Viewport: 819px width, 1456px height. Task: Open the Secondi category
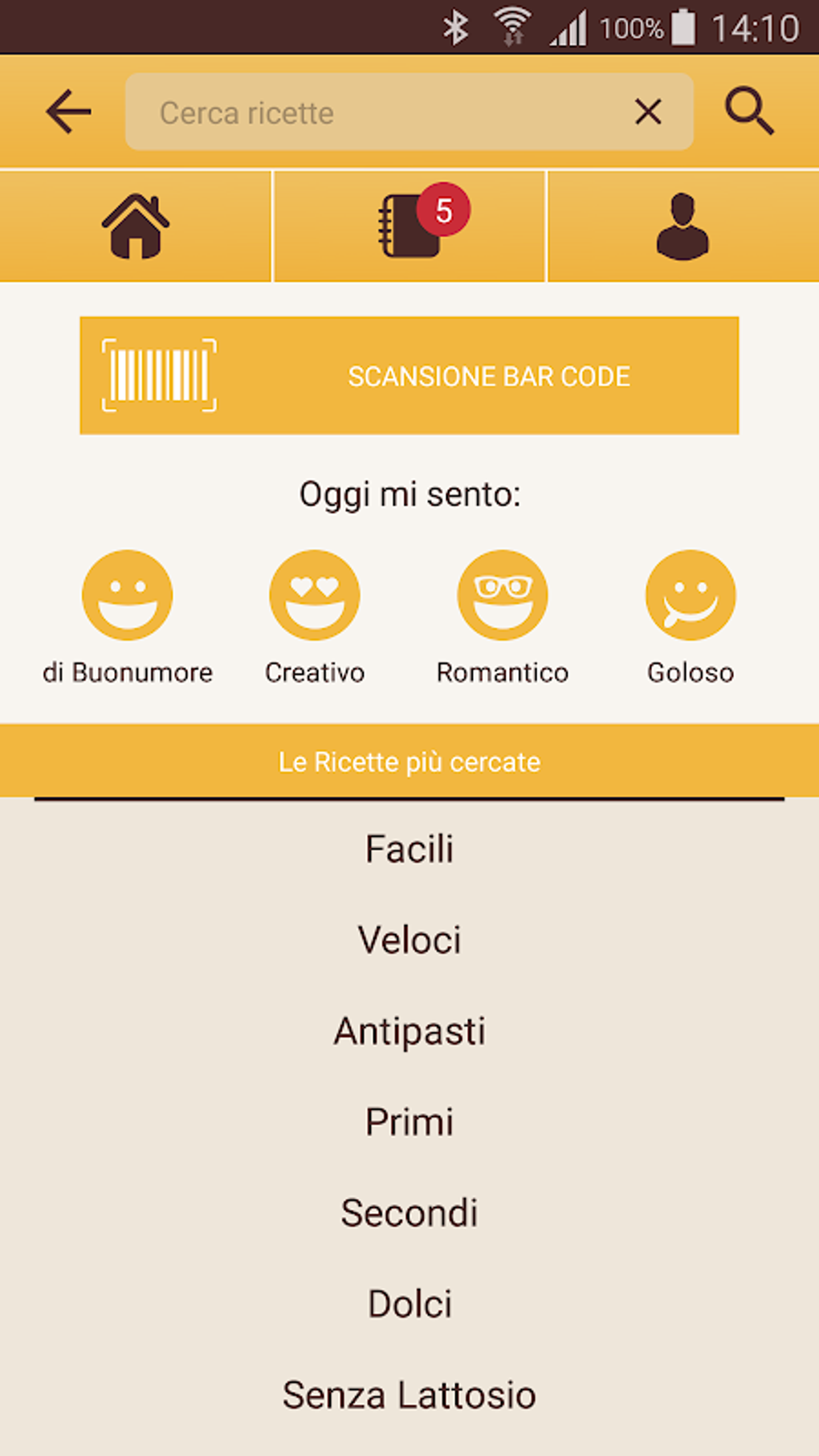[409, 1213]
